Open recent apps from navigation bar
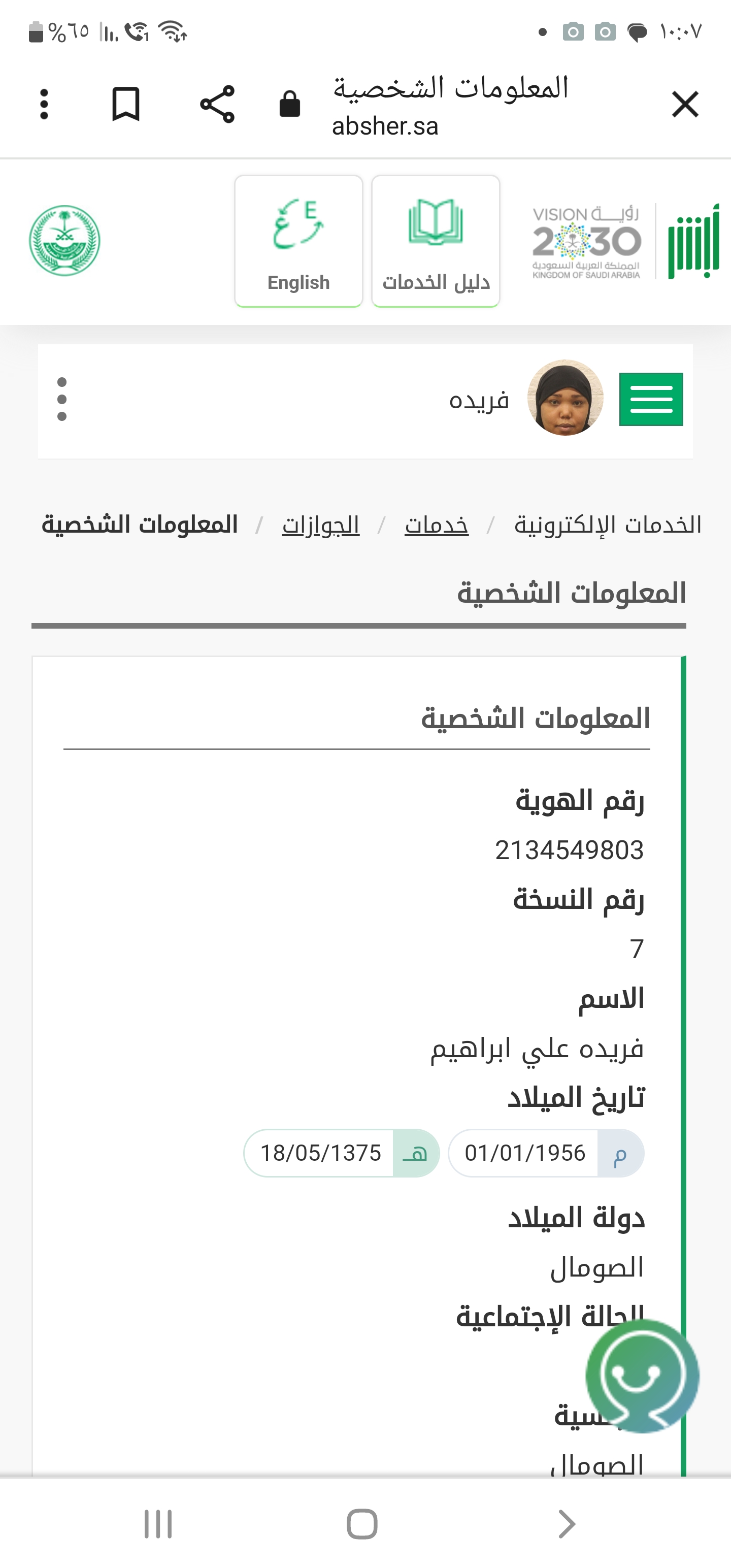 [x=158, y=1523]
